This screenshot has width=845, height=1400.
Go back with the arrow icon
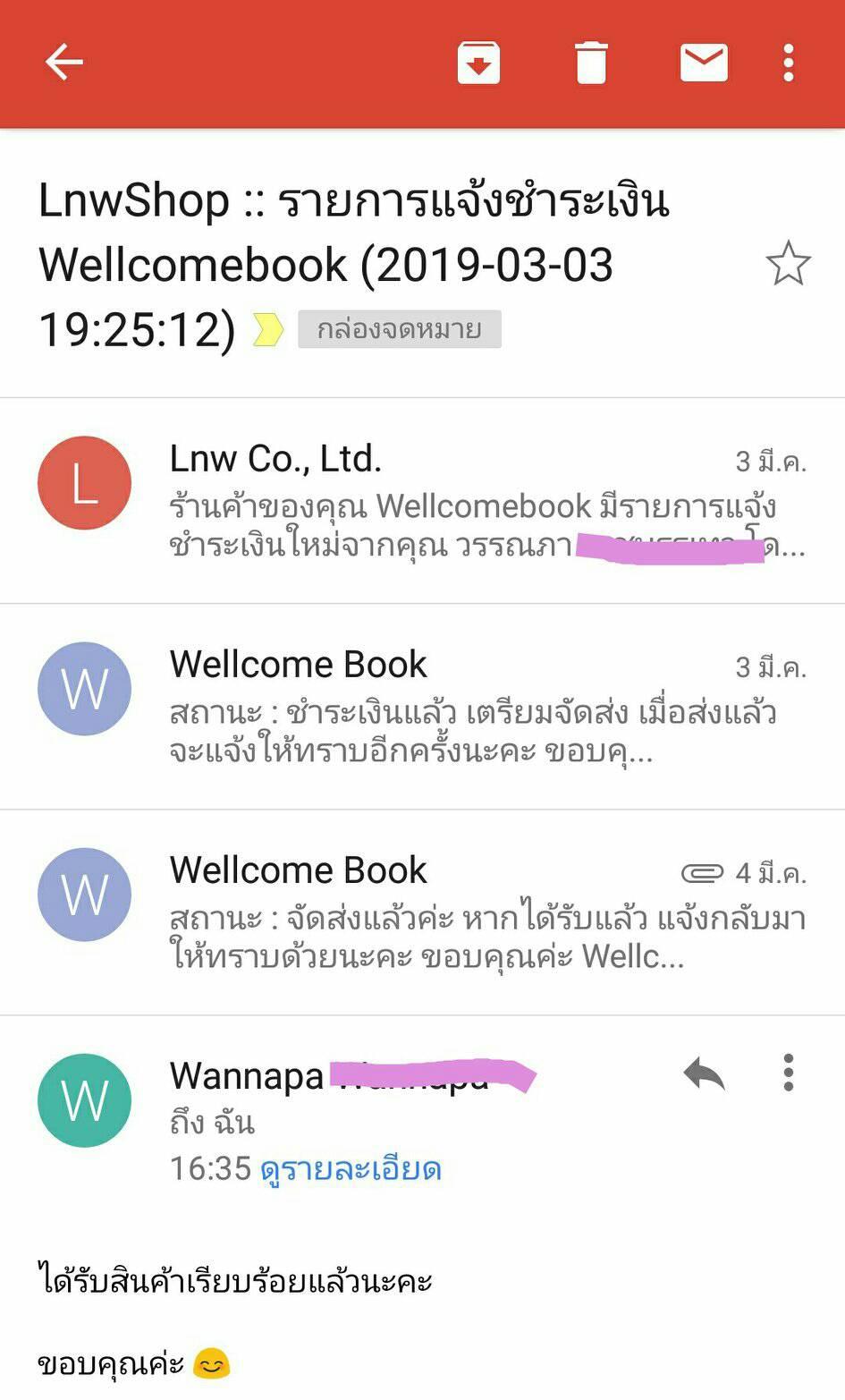click(63, 63)
